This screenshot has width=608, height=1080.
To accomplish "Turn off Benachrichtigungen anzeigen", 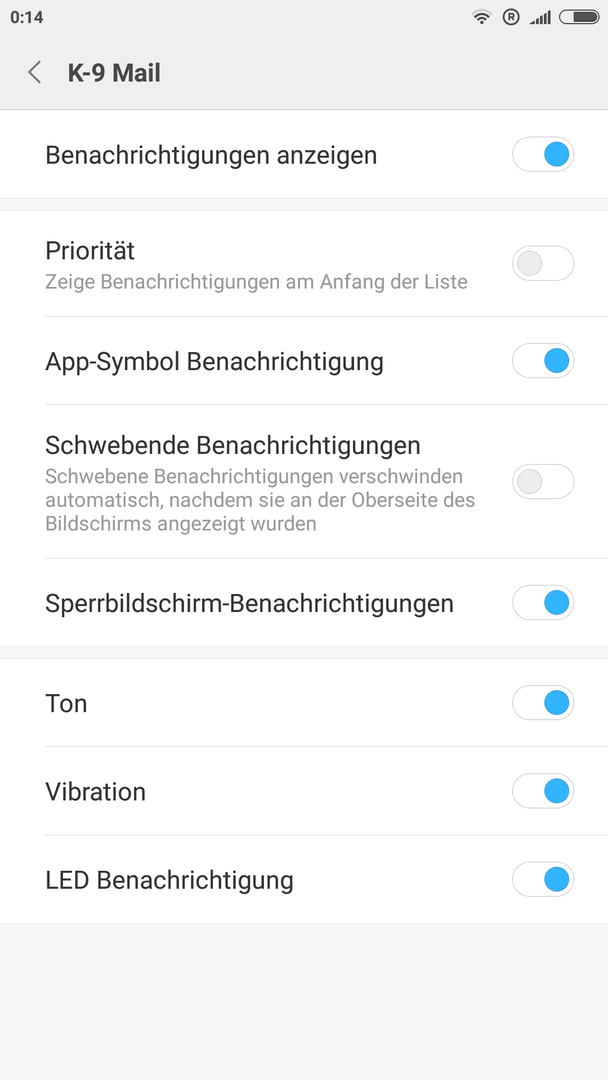I will (543, 154).
